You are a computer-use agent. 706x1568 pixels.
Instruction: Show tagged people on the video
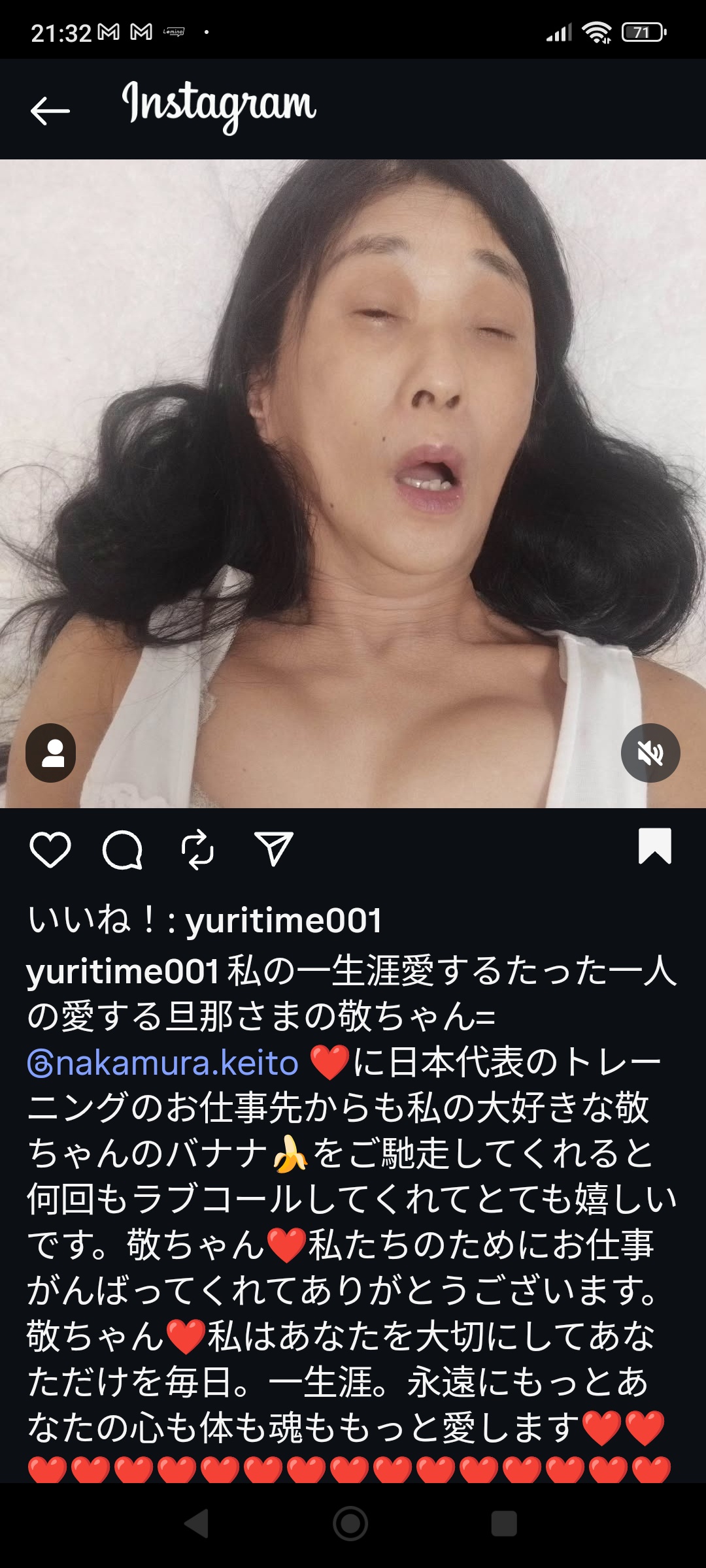51,753
